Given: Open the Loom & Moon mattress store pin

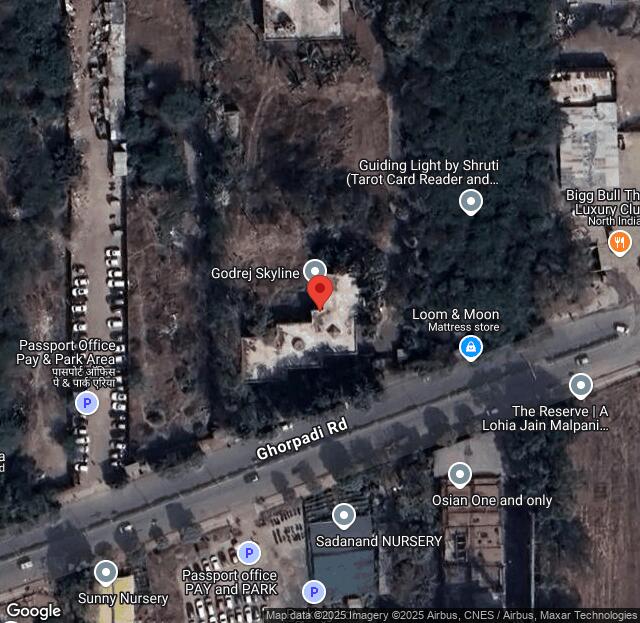Looking at the screenshot, I should 470,347.
